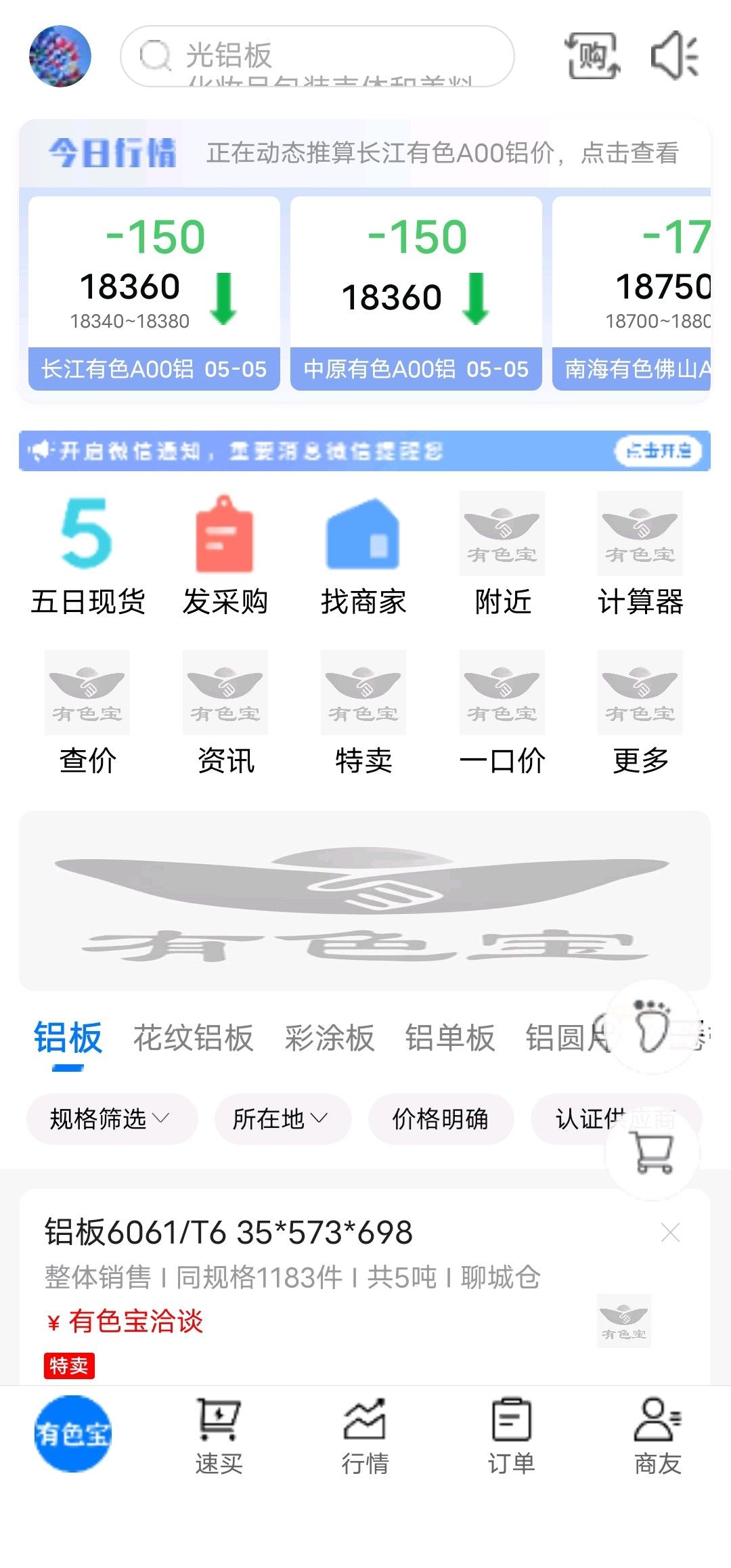
Task: Open 长江有色A00铝 price card
Action: [x=154, y=293]
